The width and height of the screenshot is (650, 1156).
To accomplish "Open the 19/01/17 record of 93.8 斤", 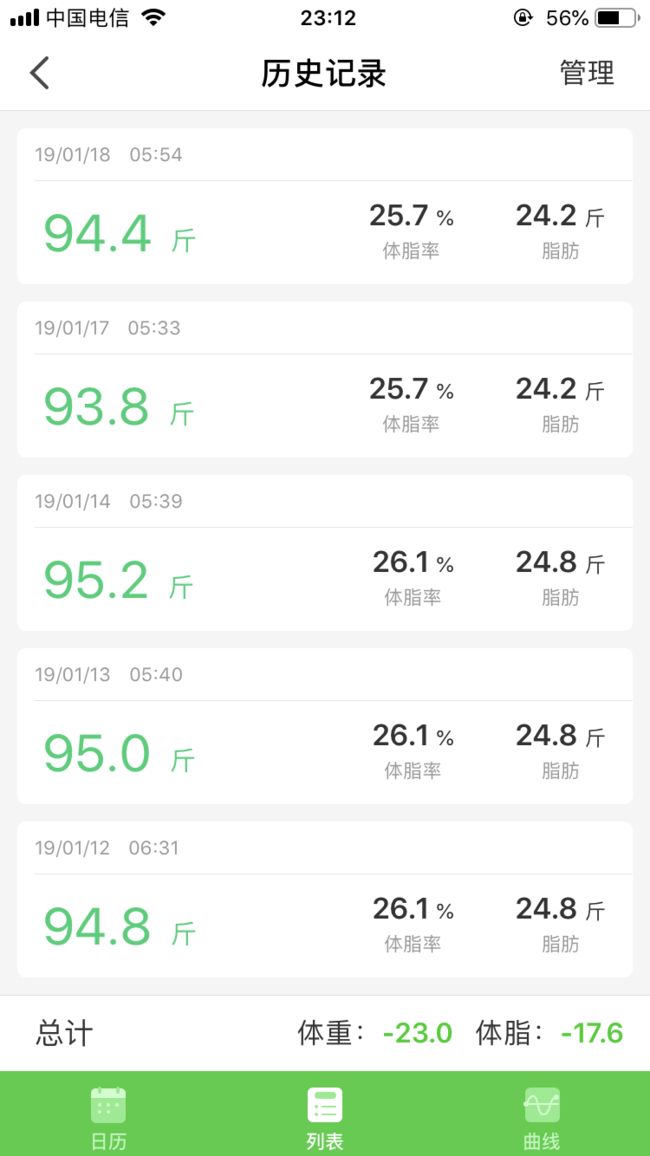I will (x=325, y=380).
